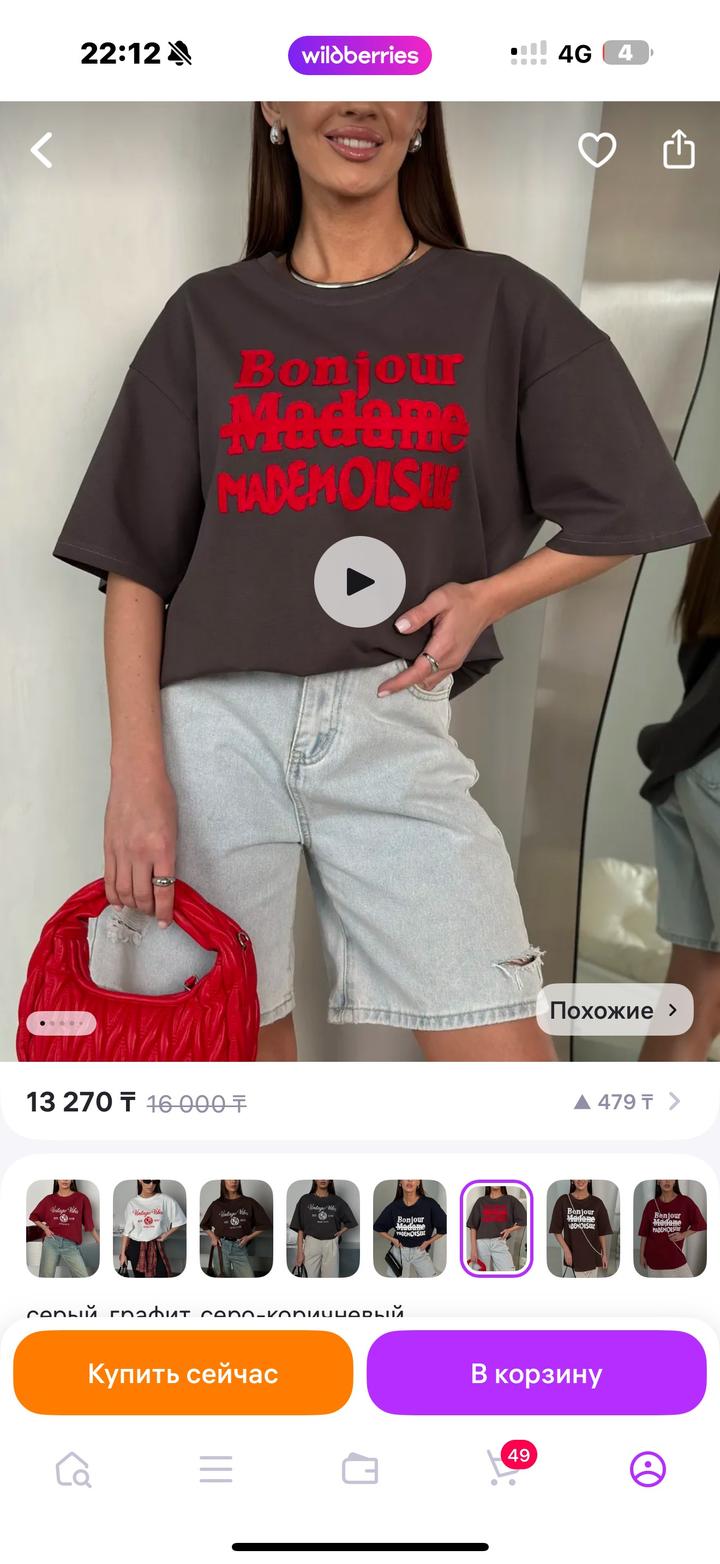
Task: Tap Купить сейчас to buy now
Action: [x=183, y=1373]
